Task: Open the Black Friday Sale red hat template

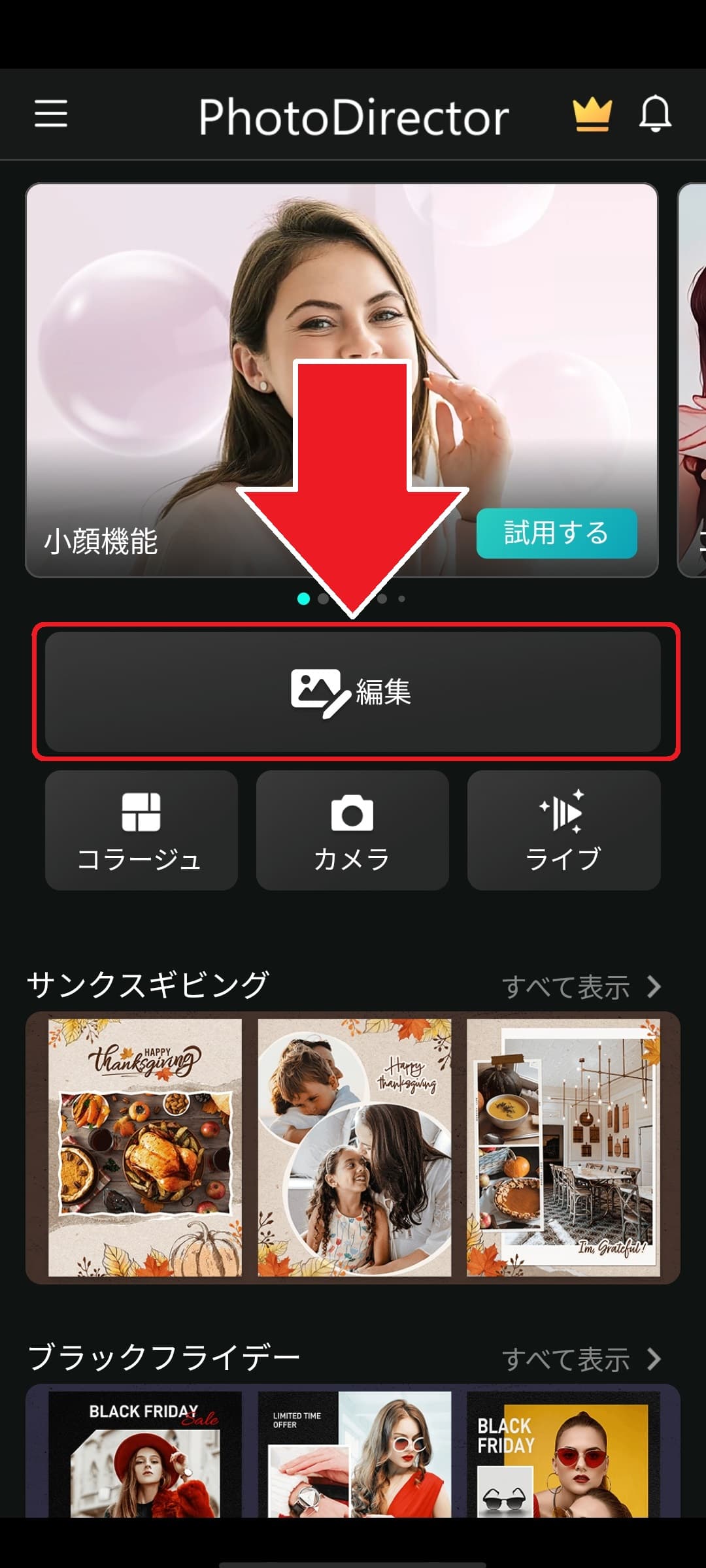Action: pos(145,1454)
